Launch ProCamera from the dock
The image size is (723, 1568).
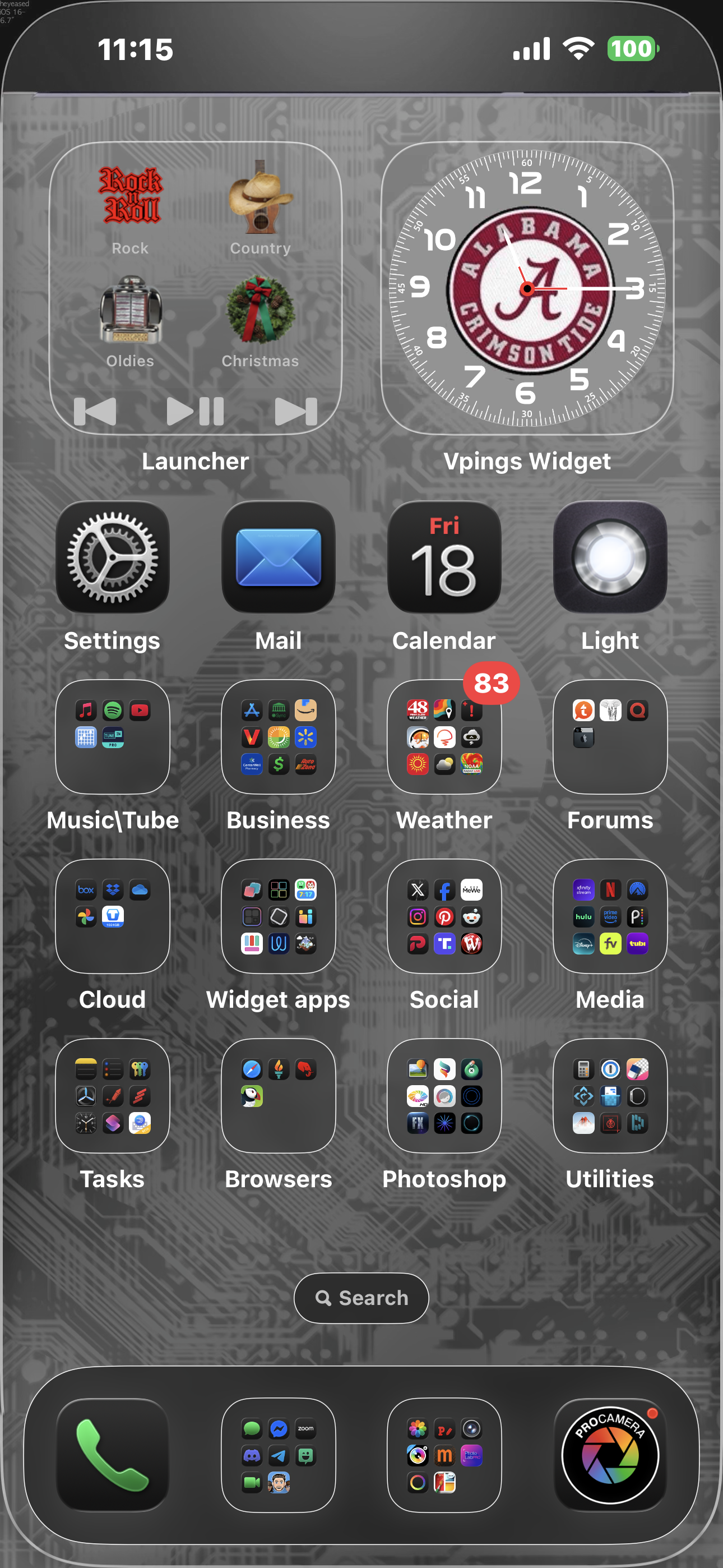click(x=609, y=1454)
